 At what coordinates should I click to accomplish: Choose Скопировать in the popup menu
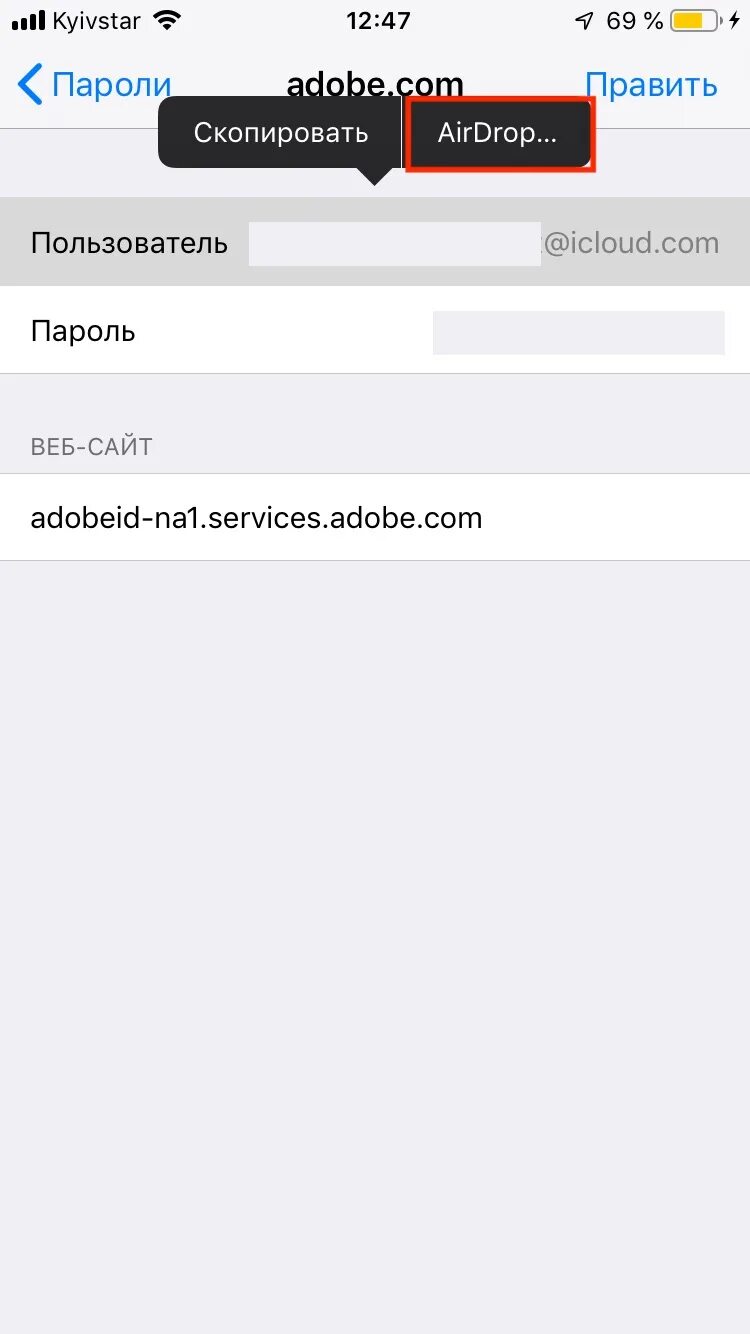pyautogui.click(x=280, y=133)
